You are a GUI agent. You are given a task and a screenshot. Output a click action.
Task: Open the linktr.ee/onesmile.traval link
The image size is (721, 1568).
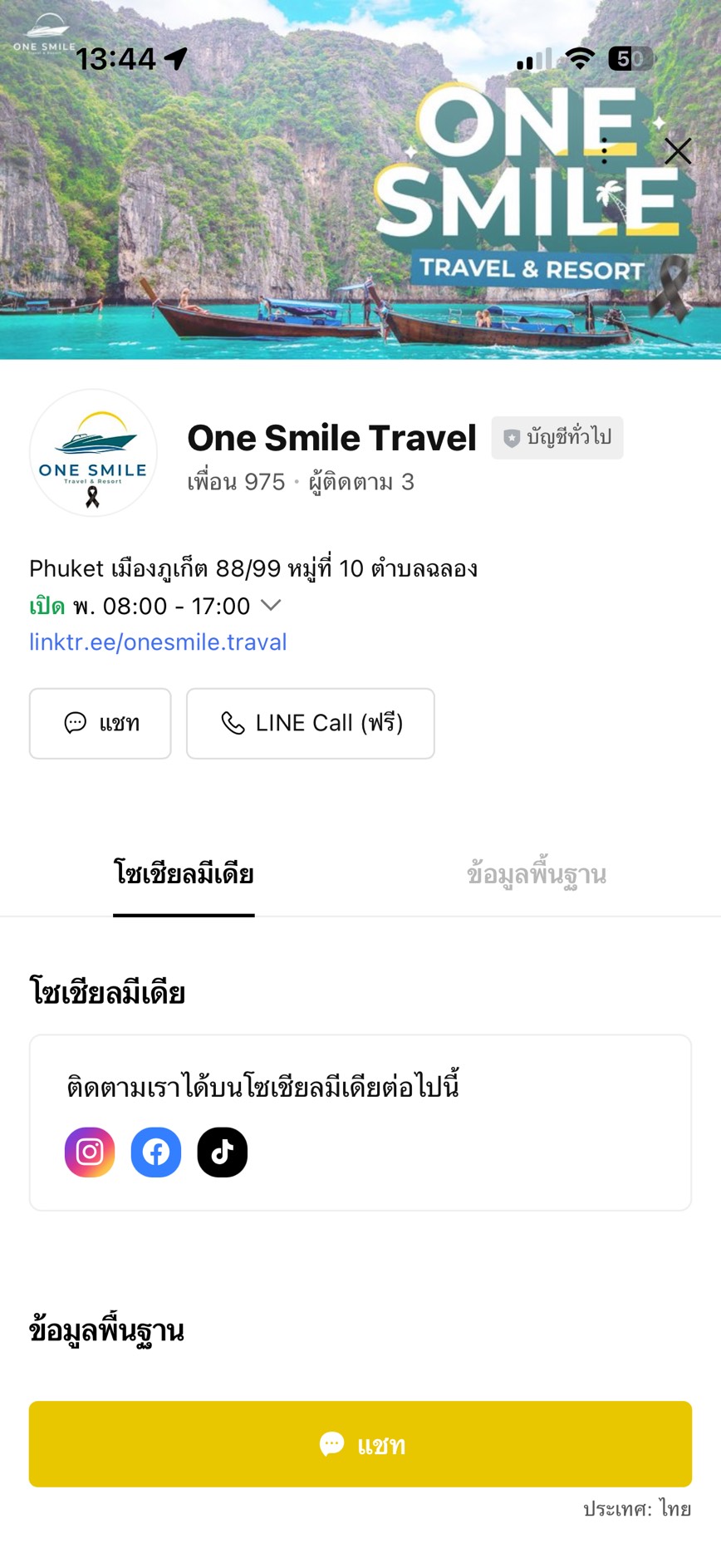point(158,642)
